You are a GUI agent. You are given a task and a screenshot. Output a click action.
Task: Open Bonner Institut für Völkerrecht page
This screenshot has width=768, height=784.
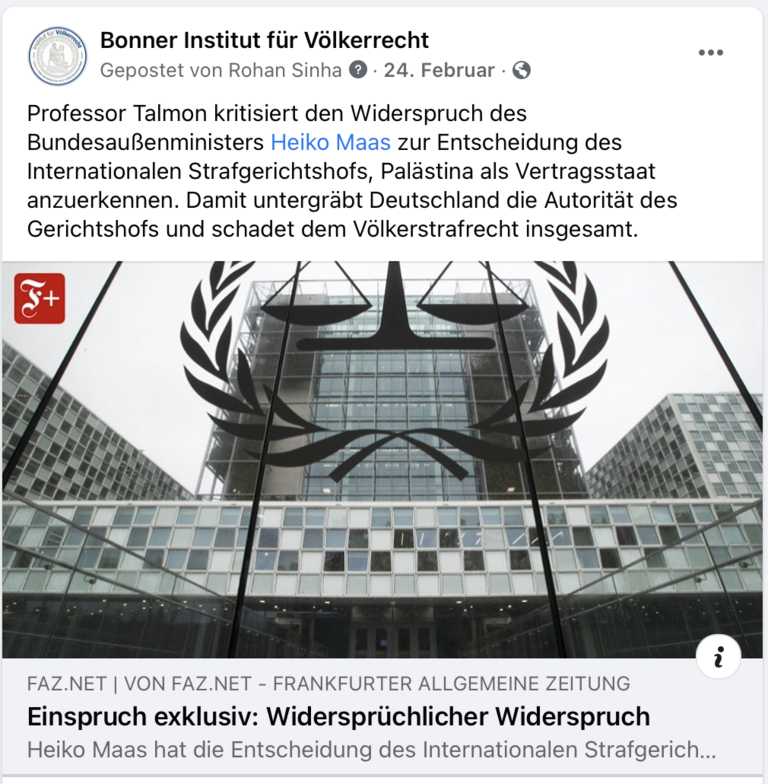point(264,40)
